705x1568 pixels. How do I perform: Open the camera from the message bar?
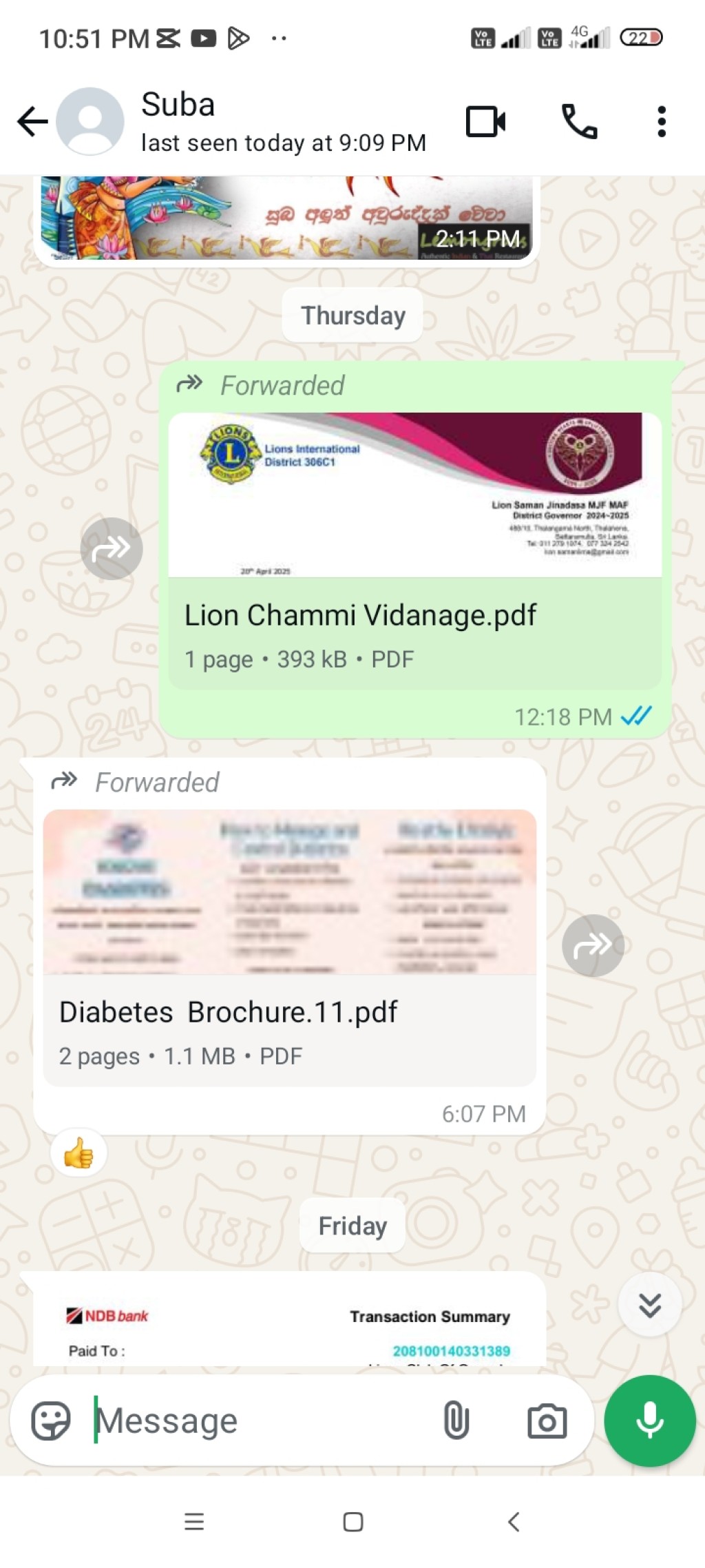coord(547,1421)
